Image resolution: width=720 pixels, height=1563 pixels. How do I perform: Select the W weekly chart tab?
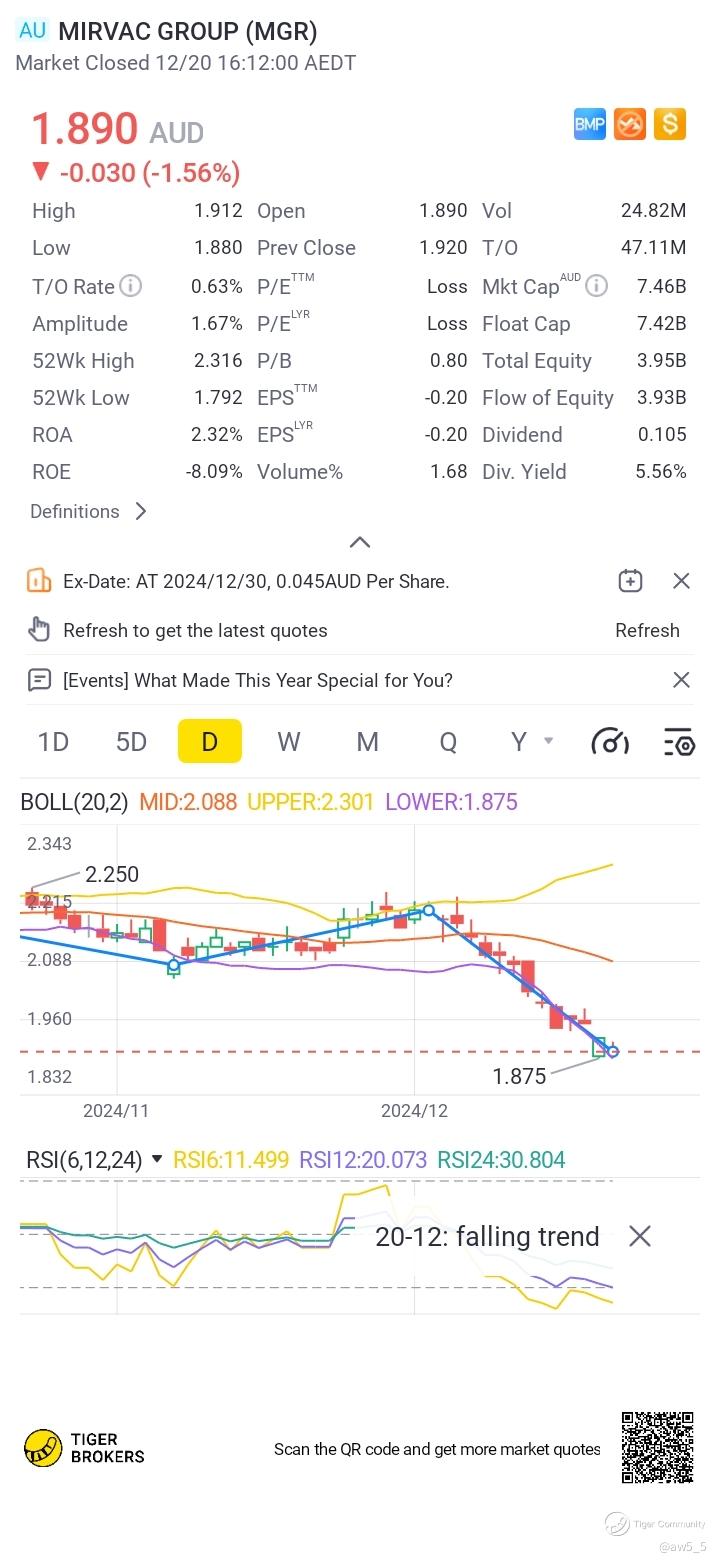pyautogui.click(x=289, y=741)
